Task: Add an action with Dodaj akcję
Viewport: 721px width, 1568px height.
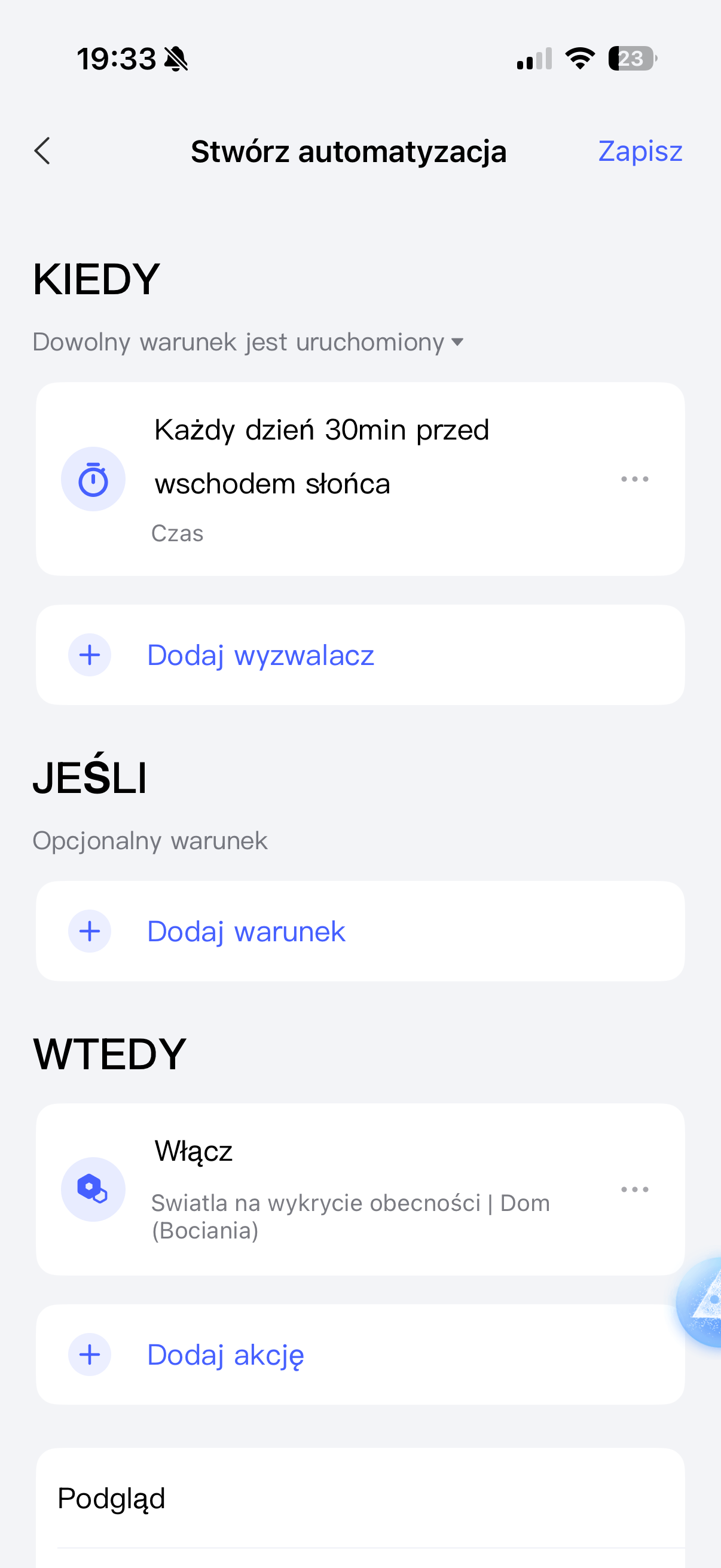Action: pyautogui.click(x=225, y=1355)
